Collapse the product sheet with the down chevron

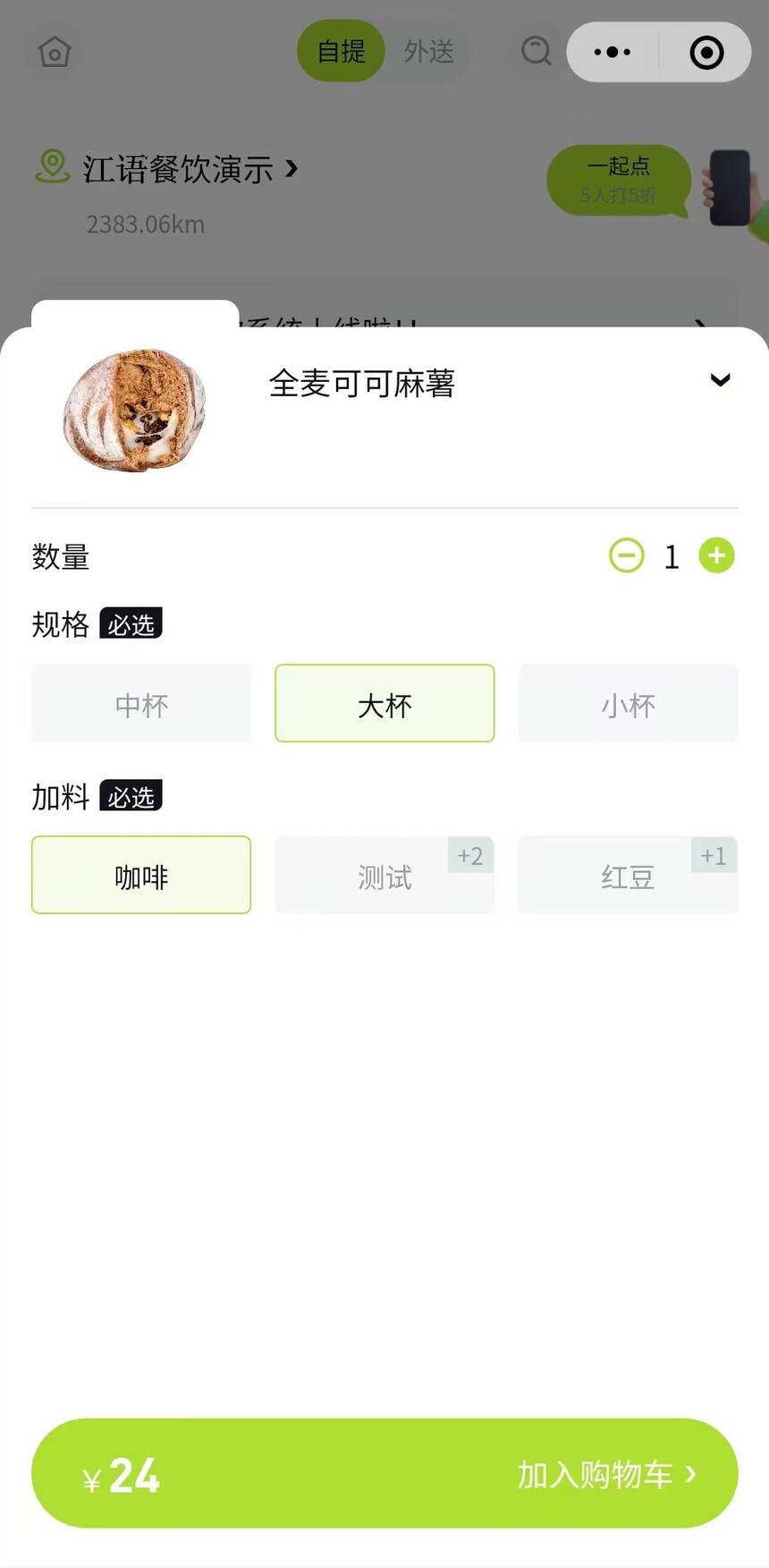coord(720,381)
